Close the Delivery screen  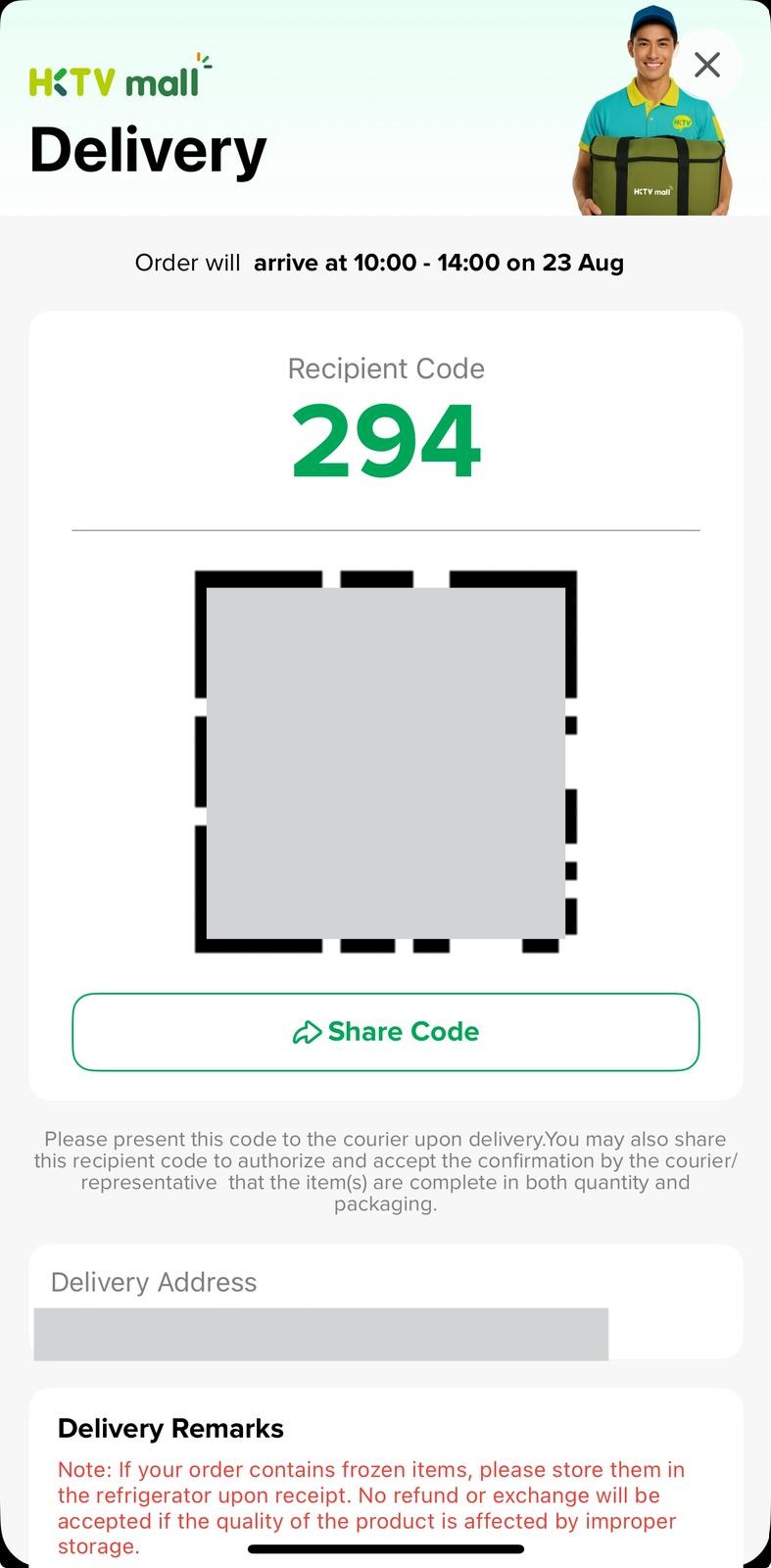(706, 65)
